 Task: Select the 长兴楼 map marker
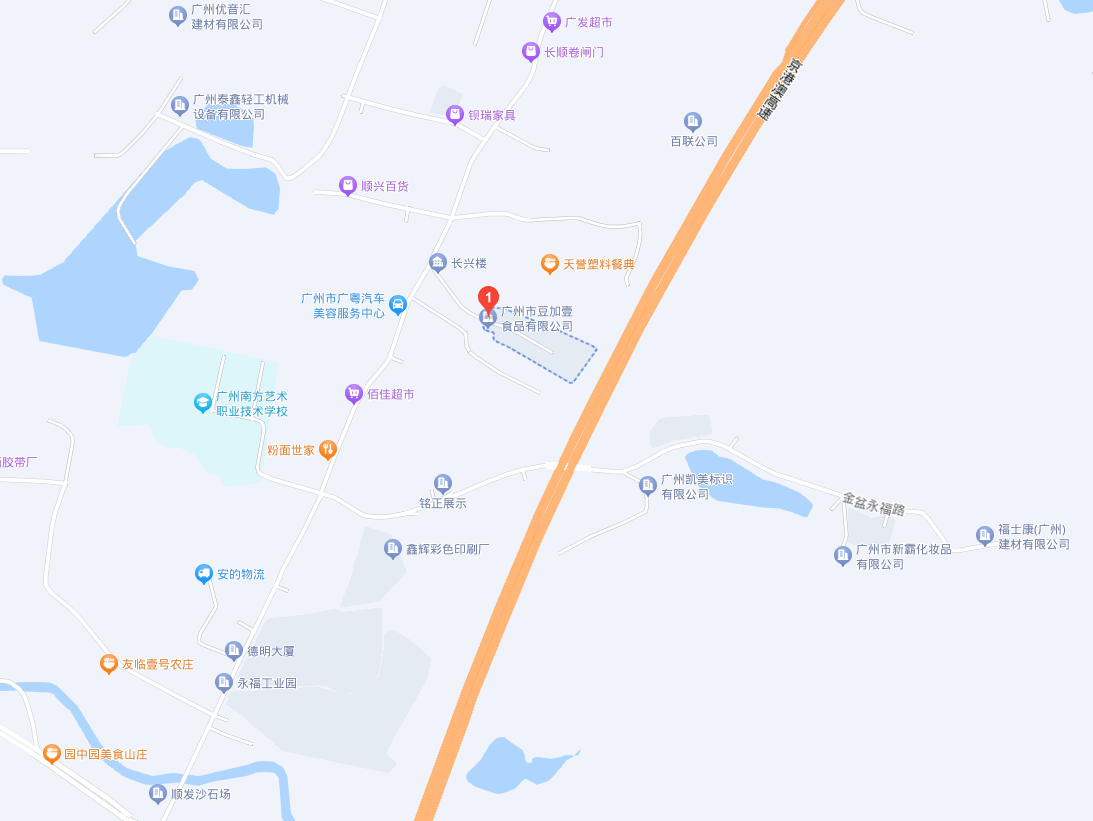[x=437, y=263]
